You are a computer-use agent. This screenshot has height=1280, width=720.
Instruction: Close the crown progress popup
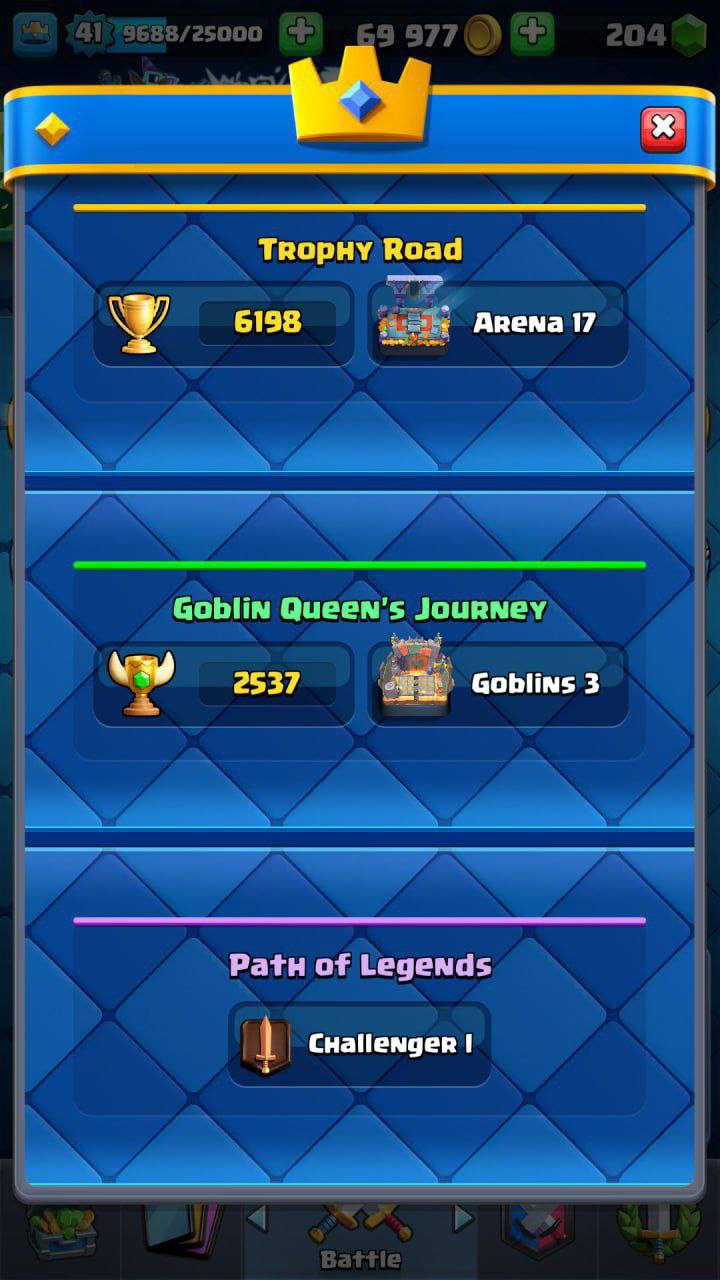(x=662, y=129)
